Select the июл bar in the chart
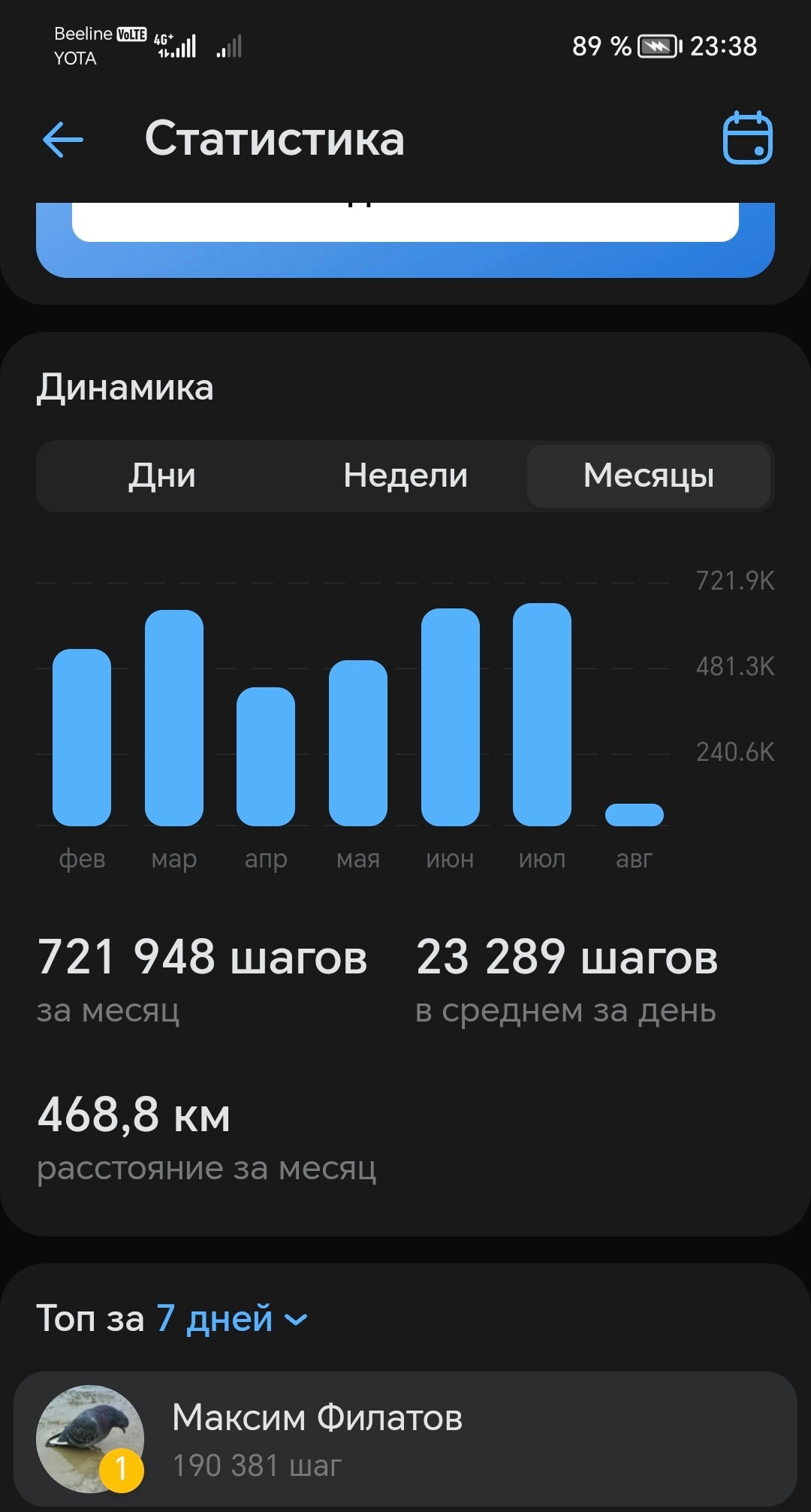 pos(542,714)
